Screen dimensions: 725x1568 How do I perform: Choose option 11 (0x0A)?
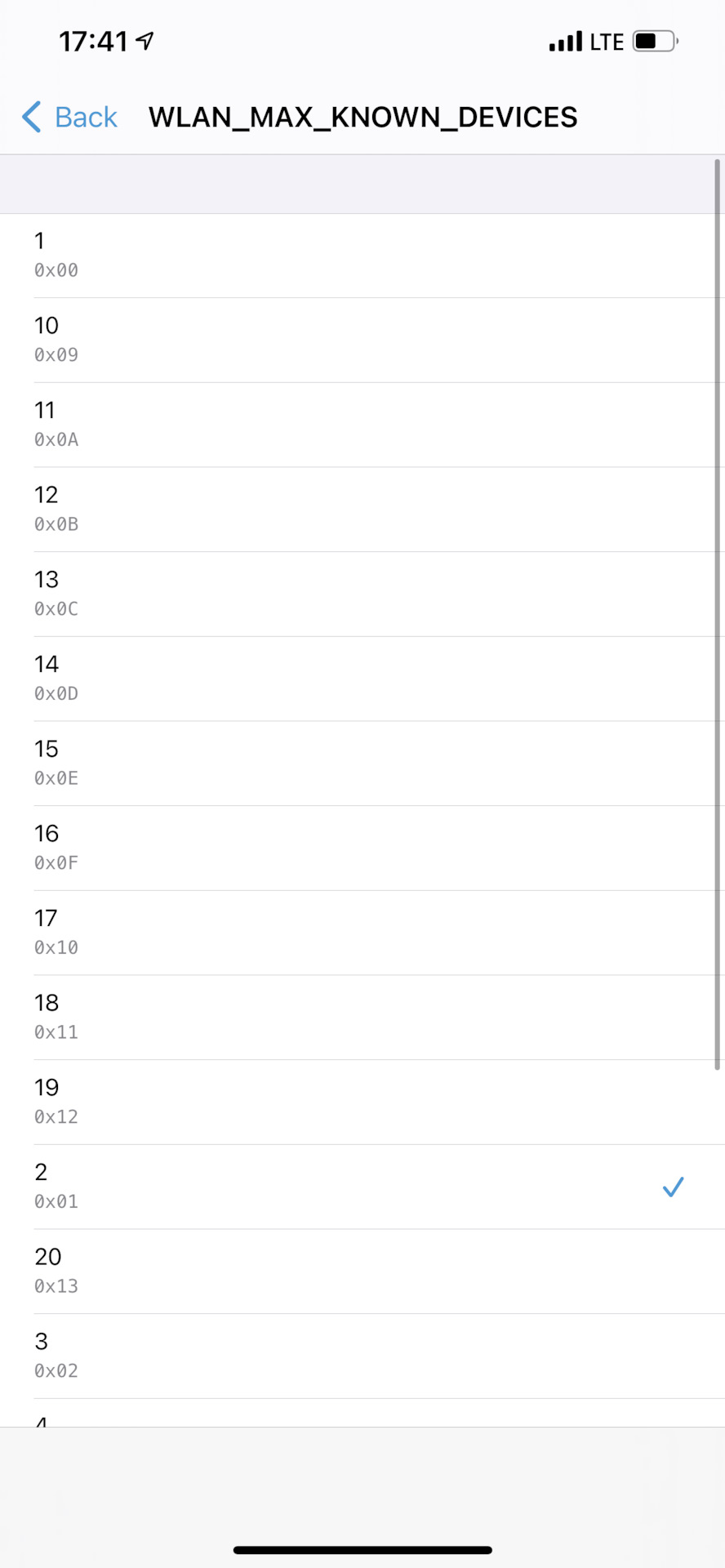click(x=362, y=425)
